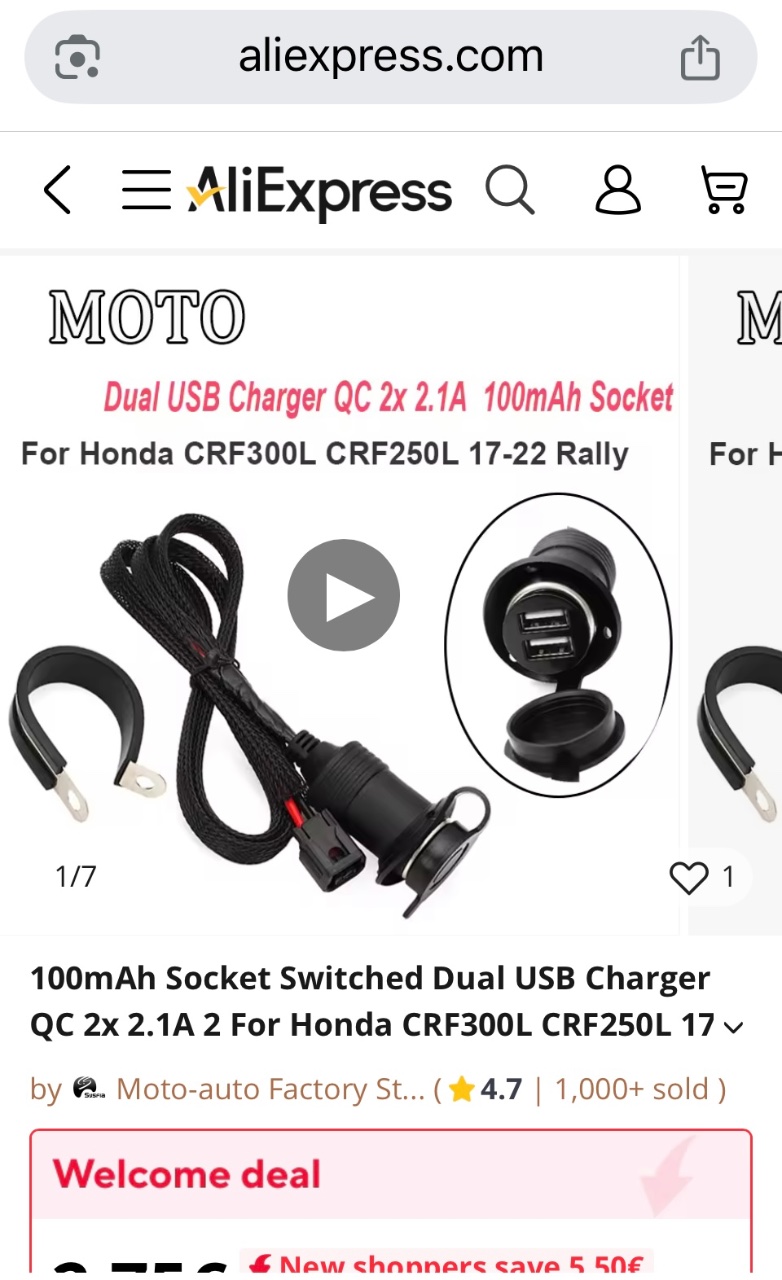Screen dimensions: 782x1280
Task: Go back using the back arrow
Action: [x=58, y=190]
